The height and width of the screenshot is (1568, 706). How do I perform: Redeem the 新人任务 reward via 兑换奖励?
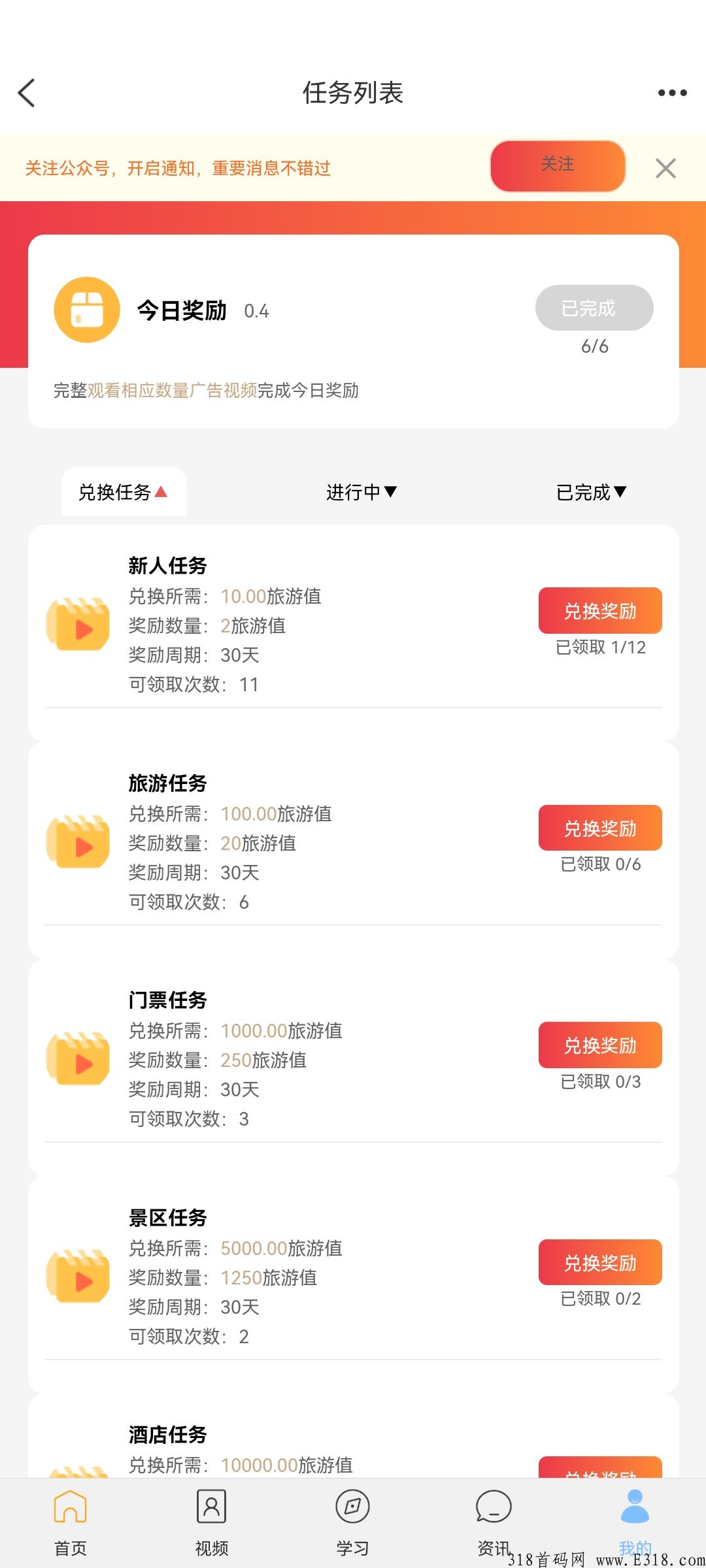(x=600, y=611)
